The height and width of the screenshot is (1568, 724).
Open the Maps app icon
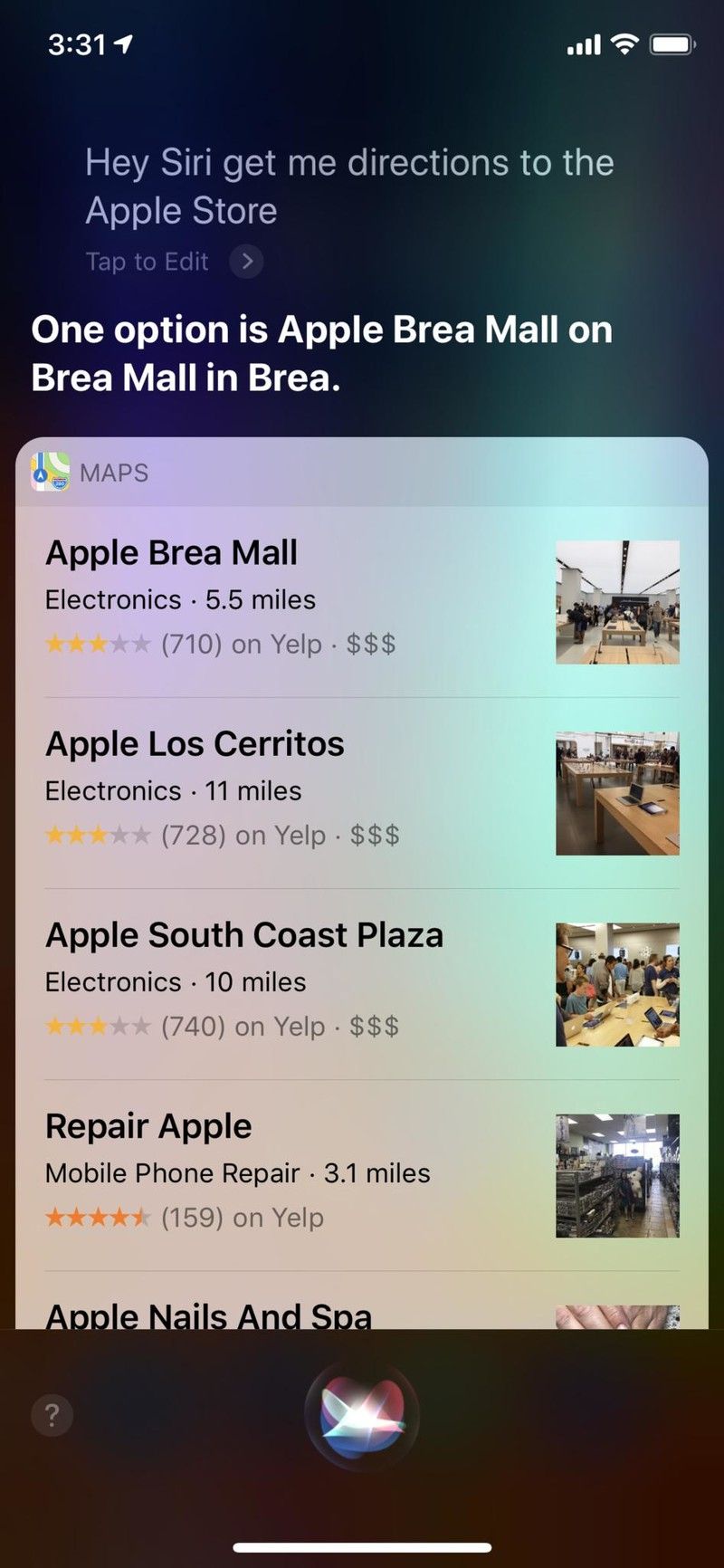(50, 472)
